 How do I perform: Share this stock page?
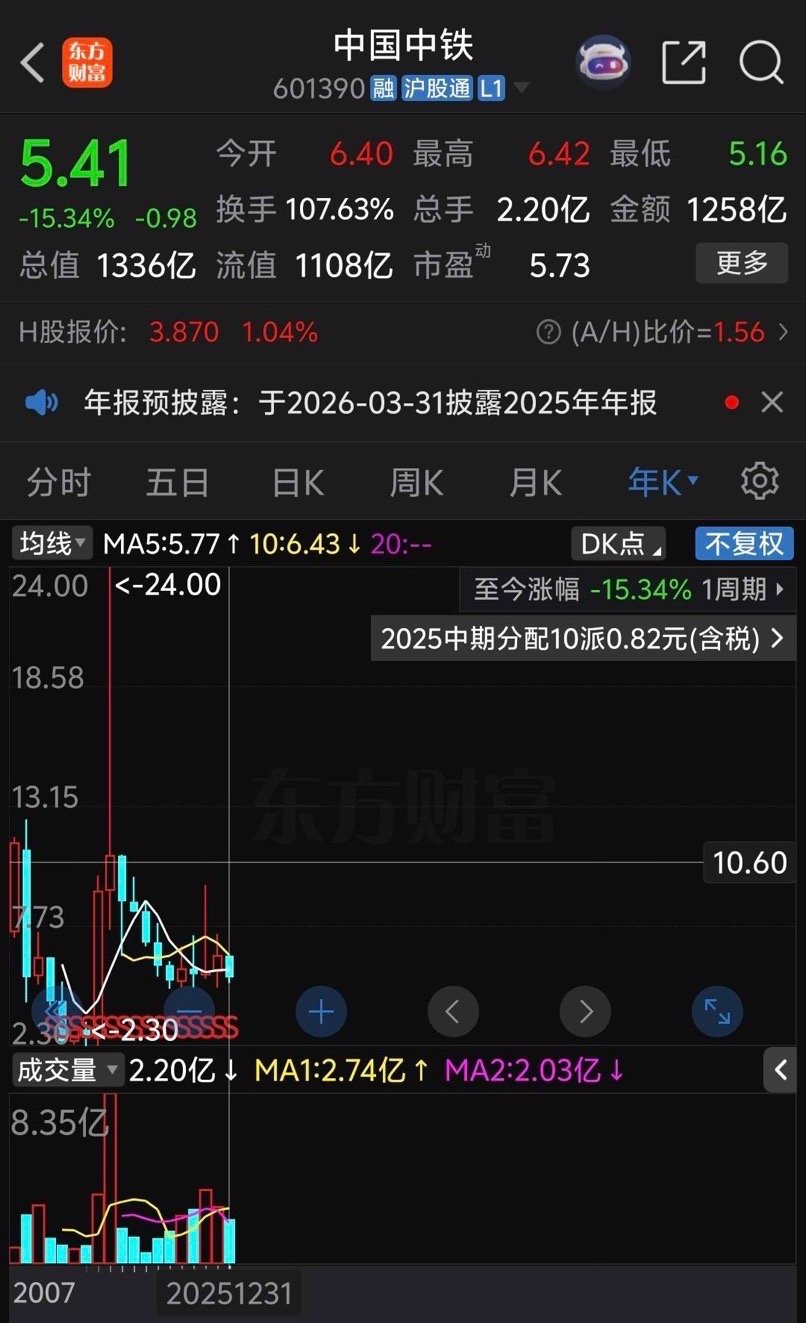684,63
